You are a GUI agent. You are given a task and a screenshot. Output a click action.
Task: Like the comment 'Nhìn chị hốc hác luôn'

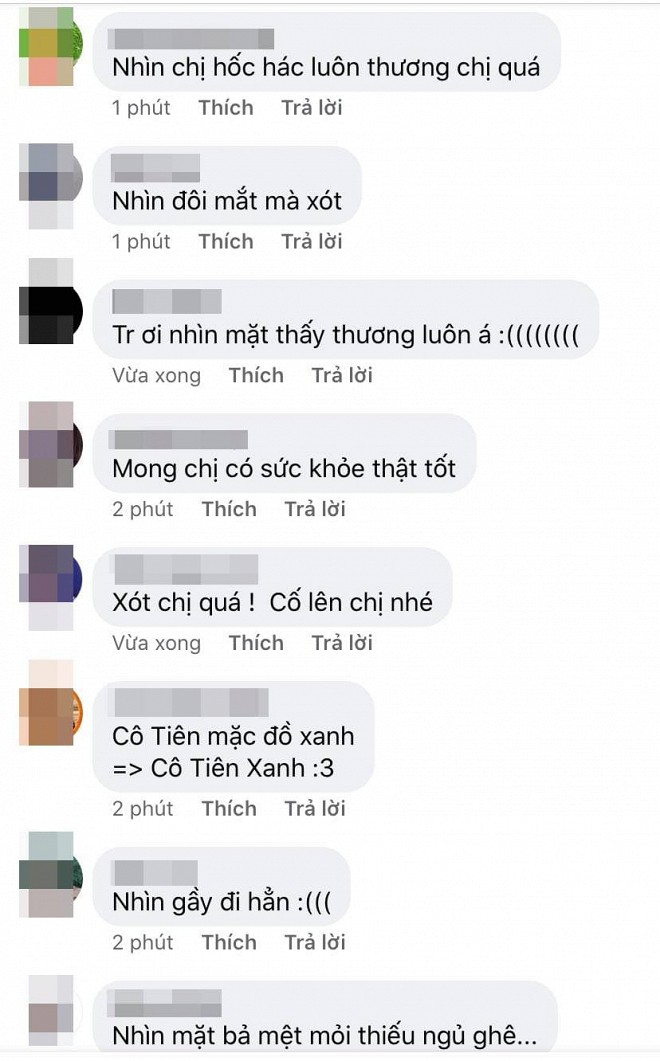click(x=225, y=108)
